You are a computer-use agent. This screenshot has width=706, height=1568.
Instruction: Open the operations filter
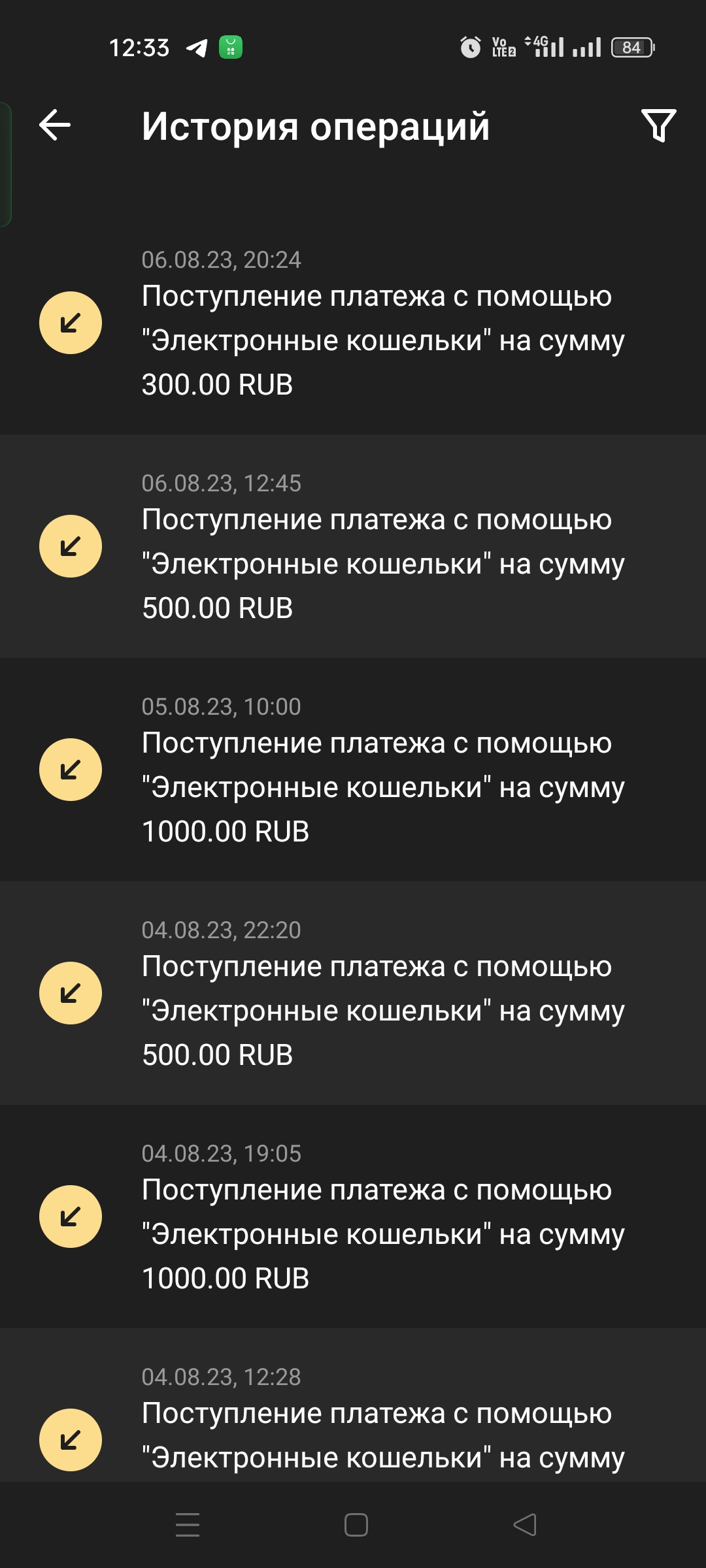point(658,125)
